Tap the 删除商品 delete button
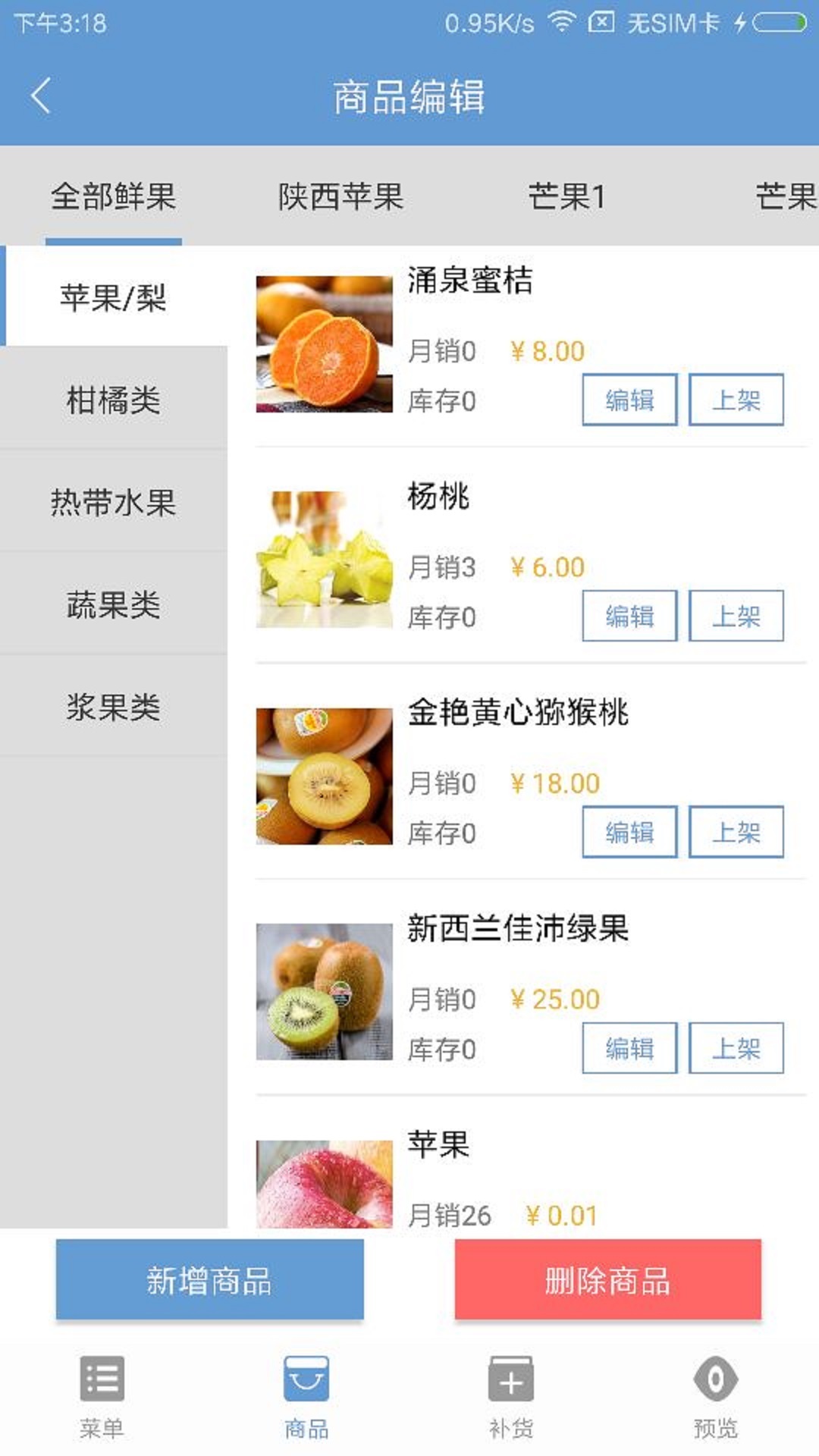 [607, 1280]
